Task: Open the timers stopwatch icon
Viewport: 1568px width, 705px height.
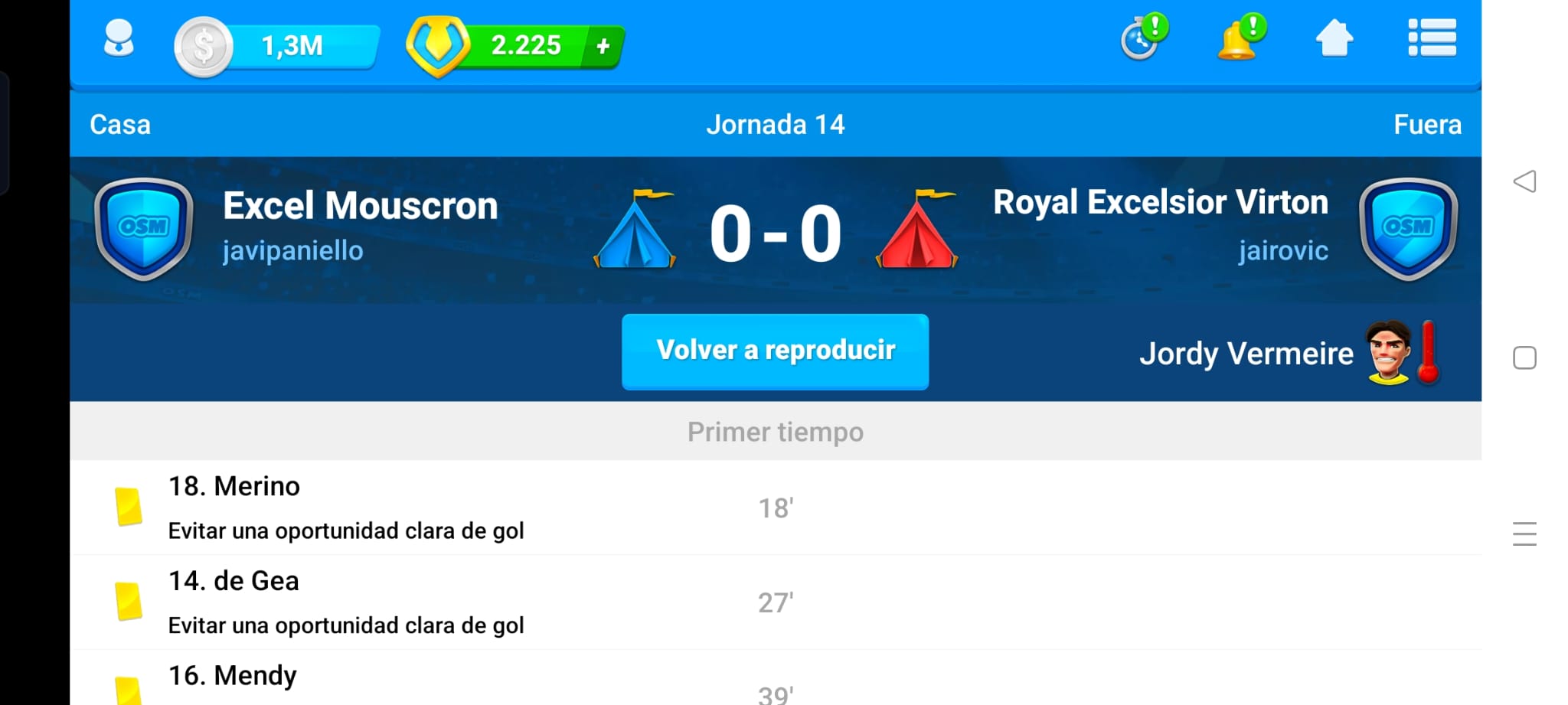Action: (x=1142, y=38)
